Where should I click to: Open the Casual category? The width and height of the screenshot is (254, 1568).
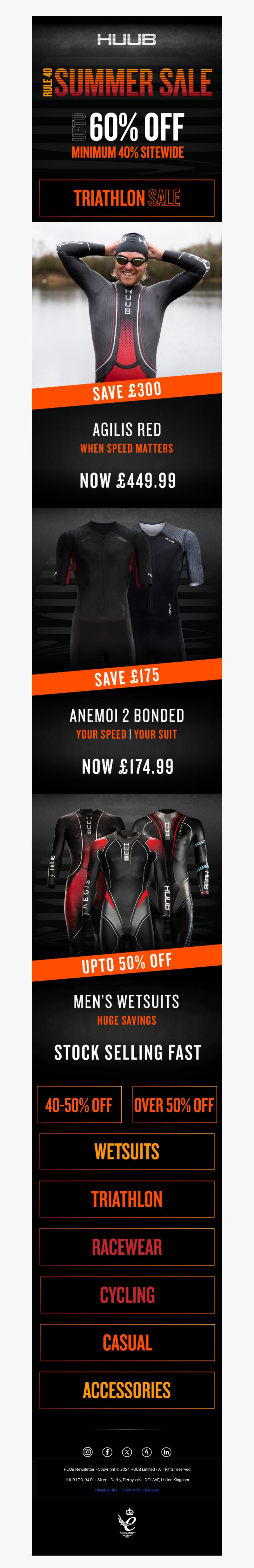coord(126,1342)
